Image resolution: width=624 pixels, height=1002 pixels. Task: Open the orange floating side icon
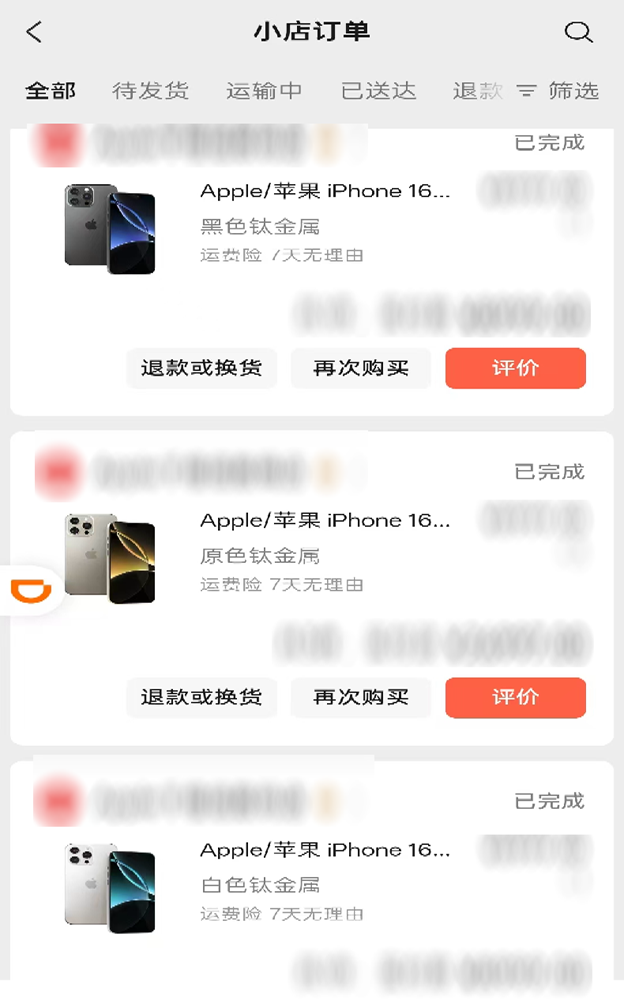[30, 591]
